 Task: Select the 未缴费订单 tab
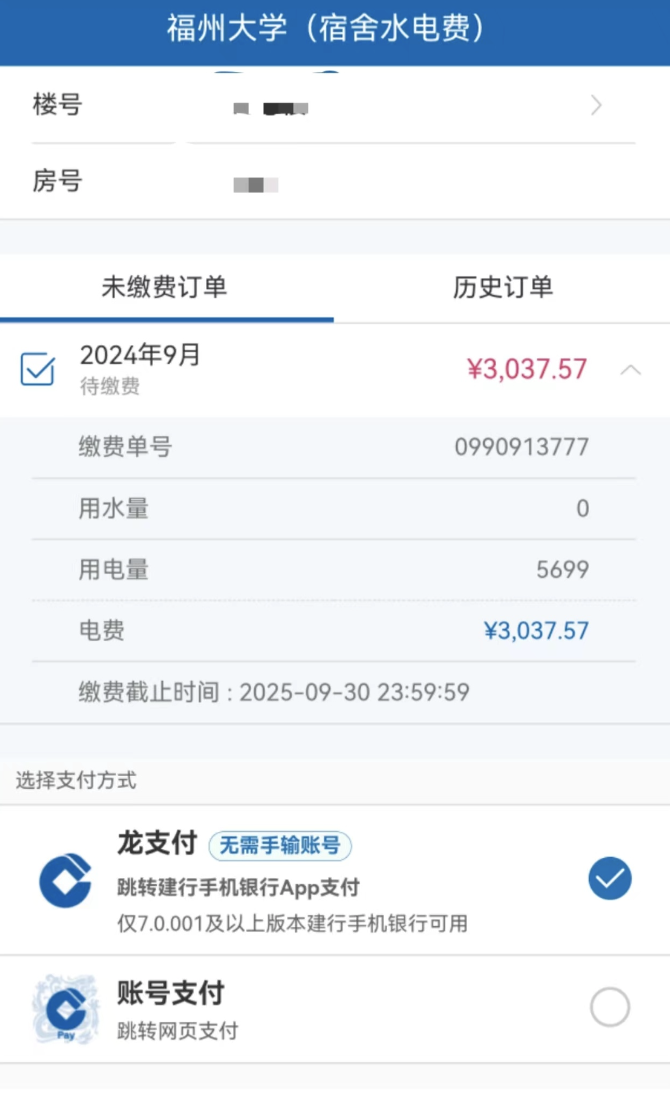(165, 288)
